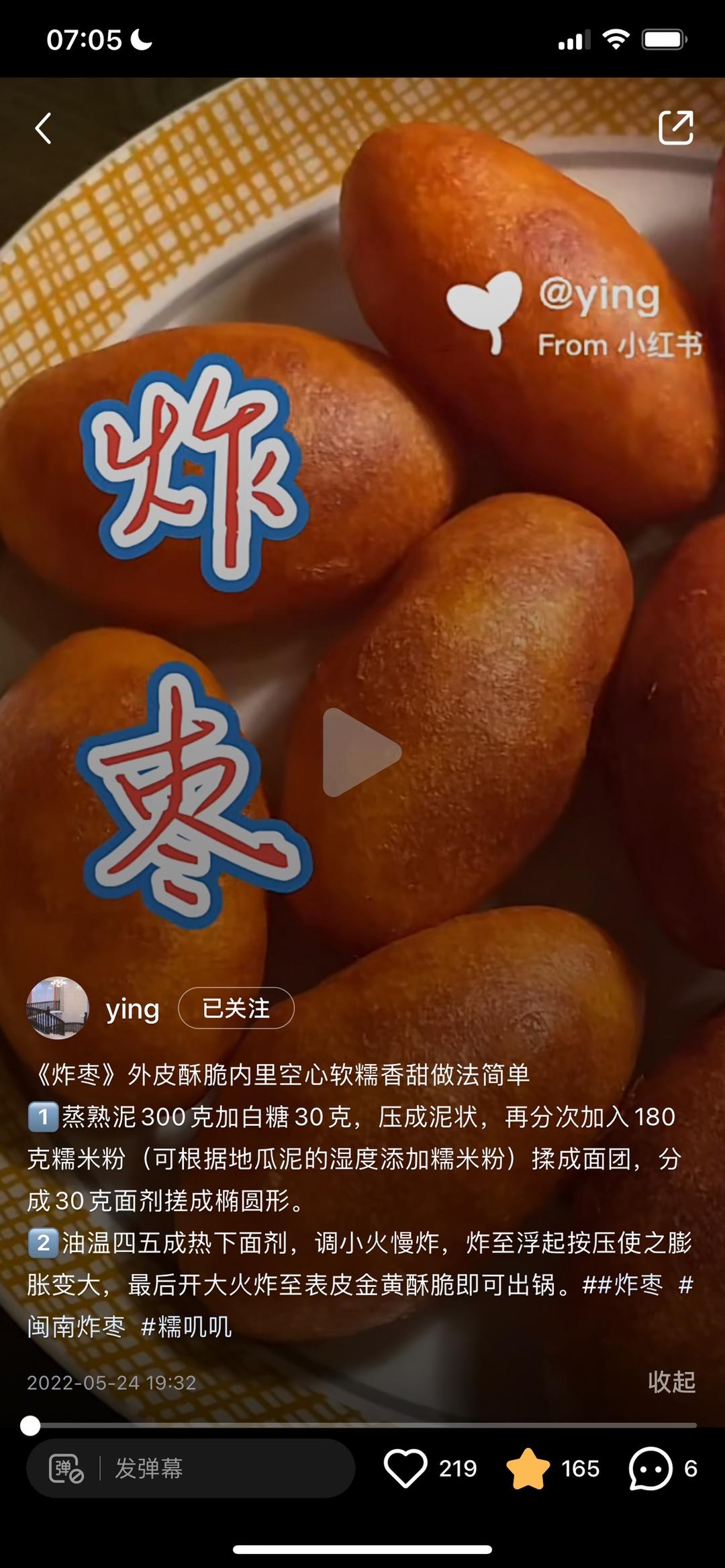This screenshot has width=725, height=1568.
Task: Open ying's profile avatar
Action: (x=58, y=1008)
